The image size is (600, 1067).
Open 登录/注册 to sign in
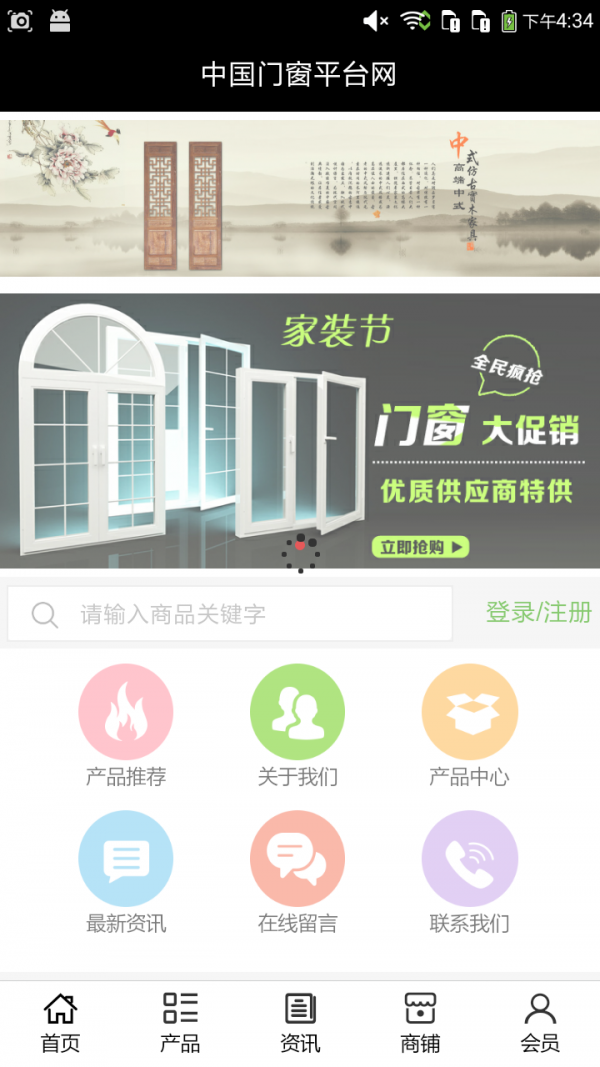pyautogui.click(x=538, y=613)
